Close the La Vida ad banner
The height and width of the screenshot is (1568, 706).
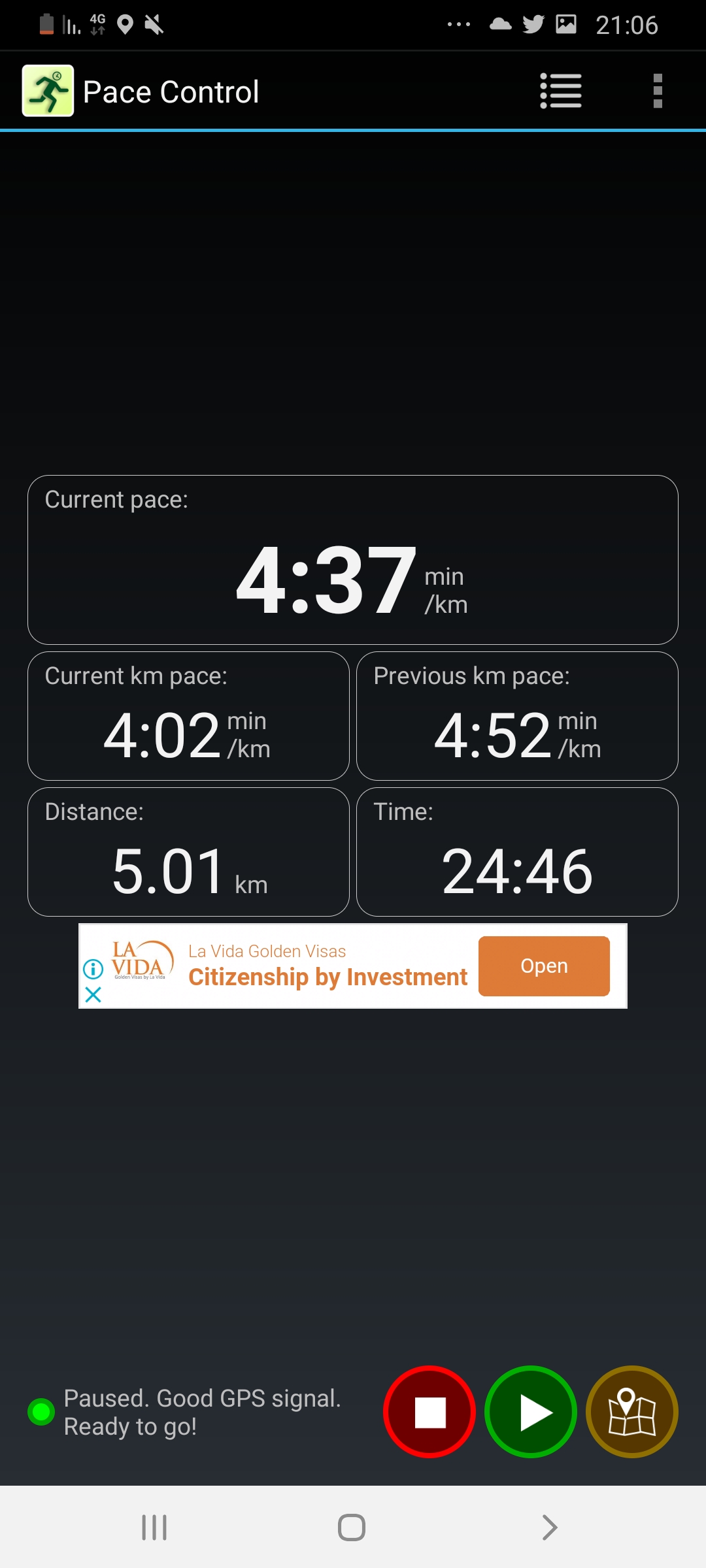(x=93, y=994)
